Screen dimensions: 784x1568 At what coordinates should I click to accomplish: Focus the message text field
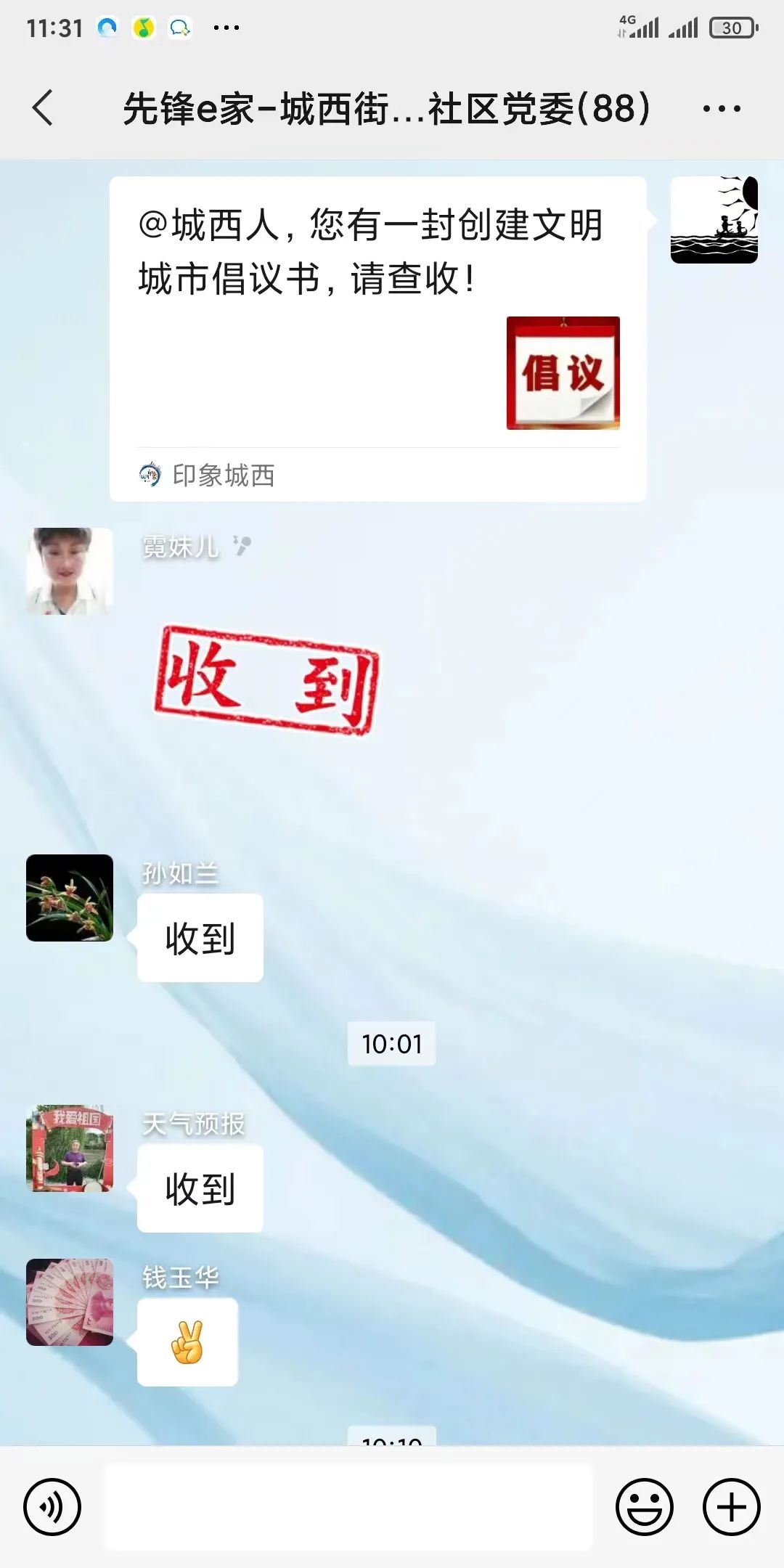pos(348,1507)
